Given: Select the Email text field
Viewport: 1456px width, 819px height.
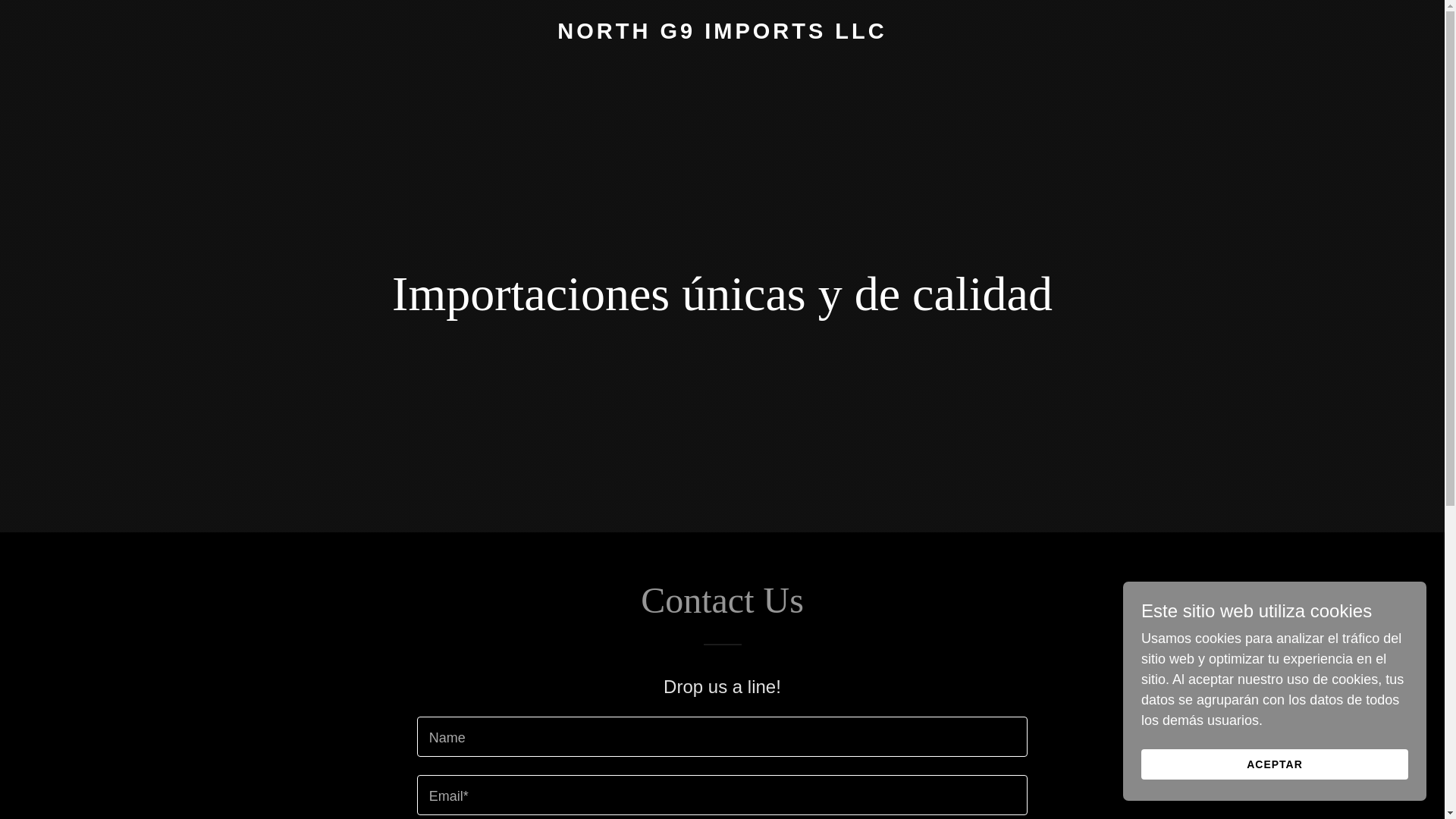Looking at the screenshot, I should coord(721,795).
